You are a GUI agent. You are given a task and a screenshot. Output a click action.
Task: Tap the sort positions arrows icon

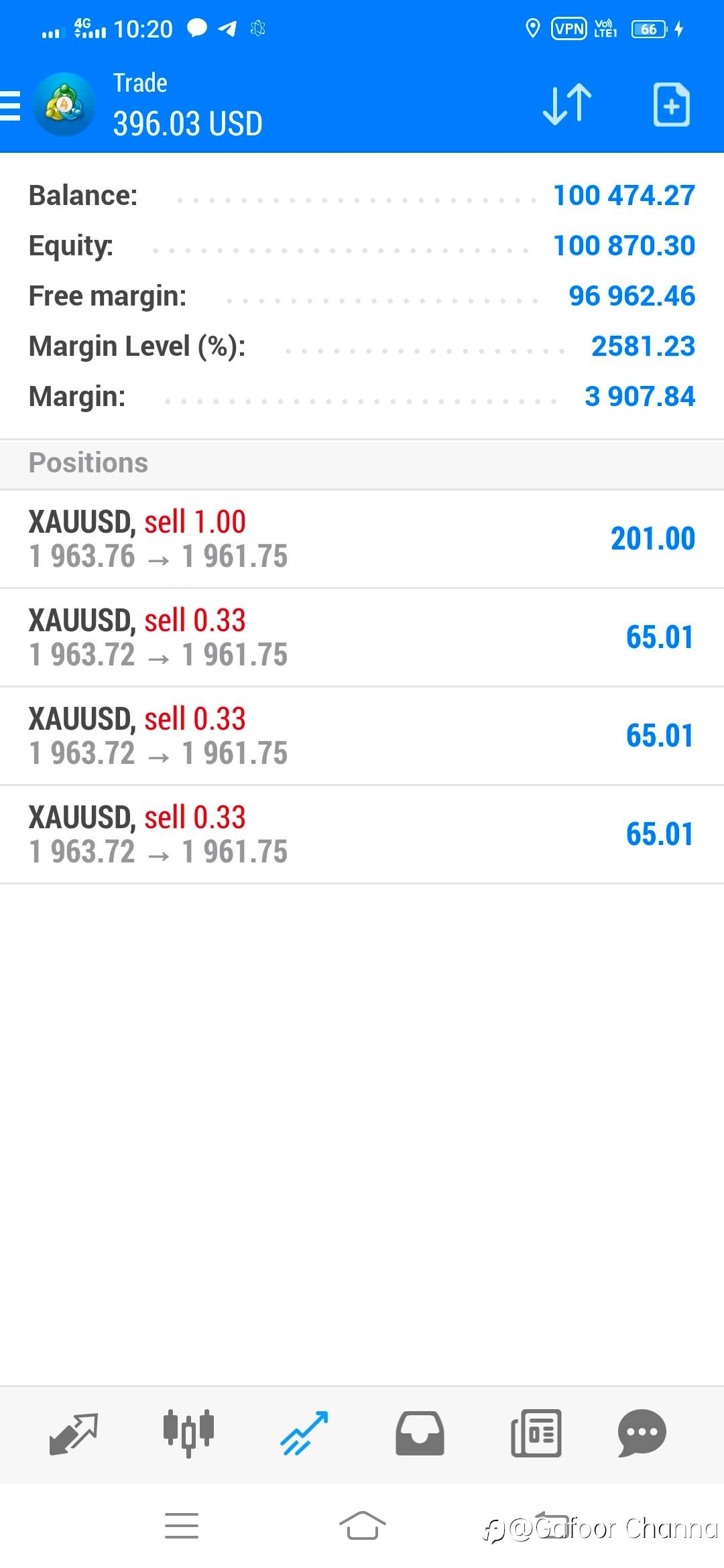coord(567,105)
